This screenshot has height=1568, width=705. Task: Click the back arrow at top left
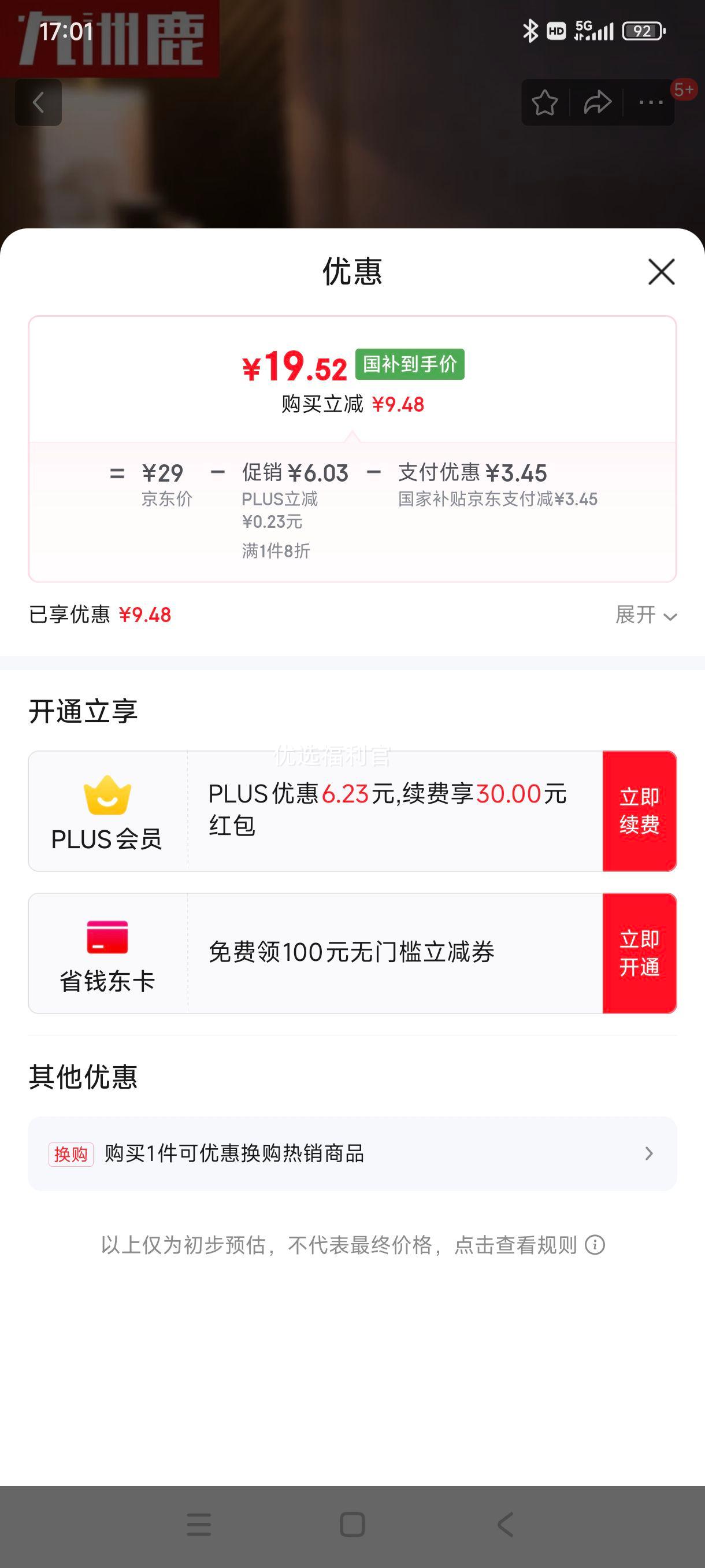click(38, 102)
